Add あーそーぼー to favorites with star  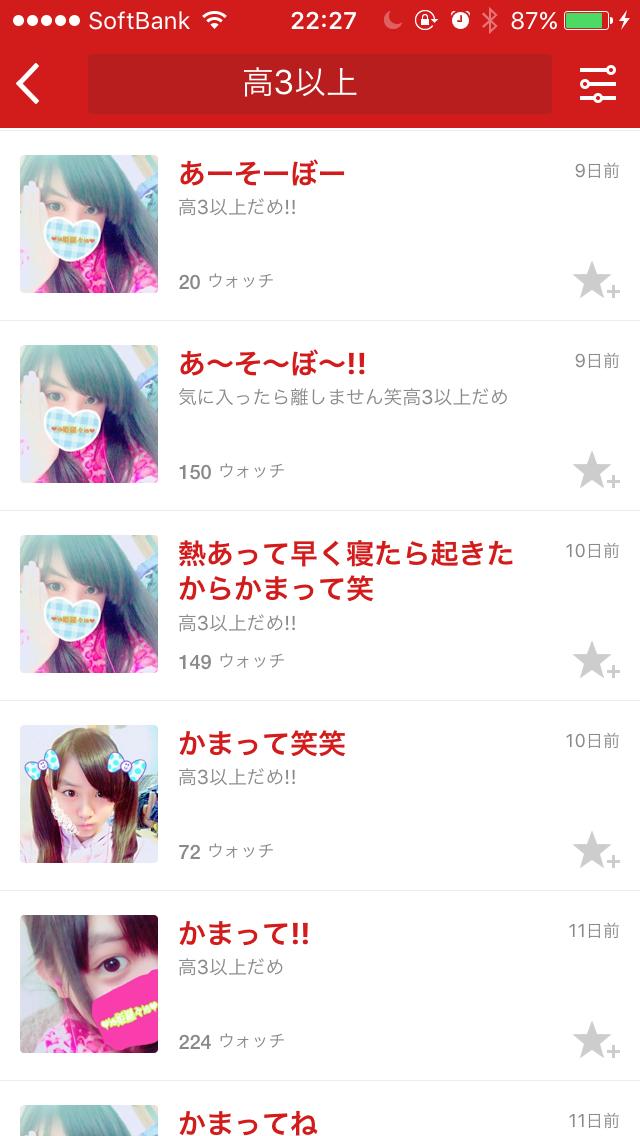(595, 281)
